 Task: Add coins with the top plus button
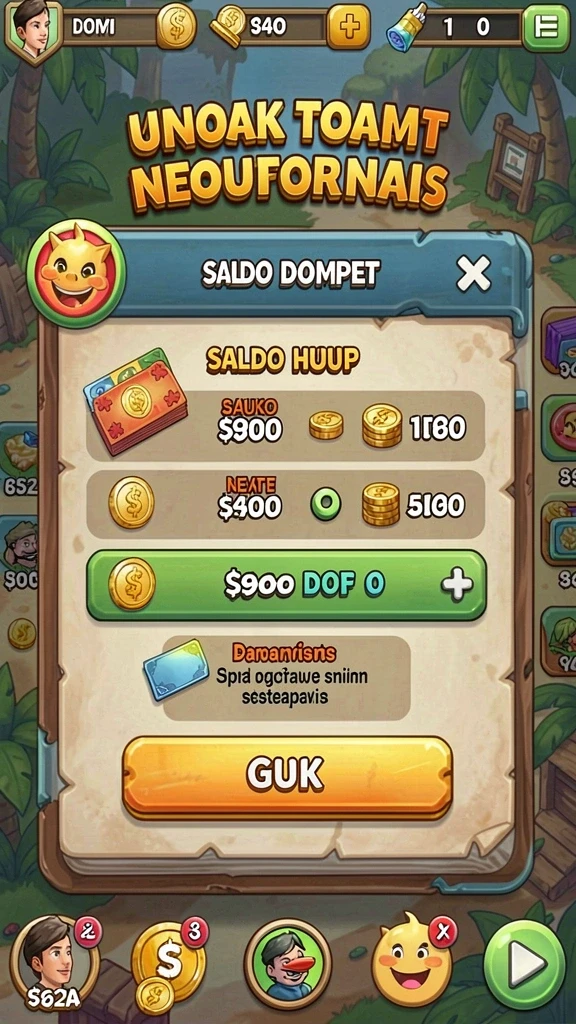click(348, 27)
